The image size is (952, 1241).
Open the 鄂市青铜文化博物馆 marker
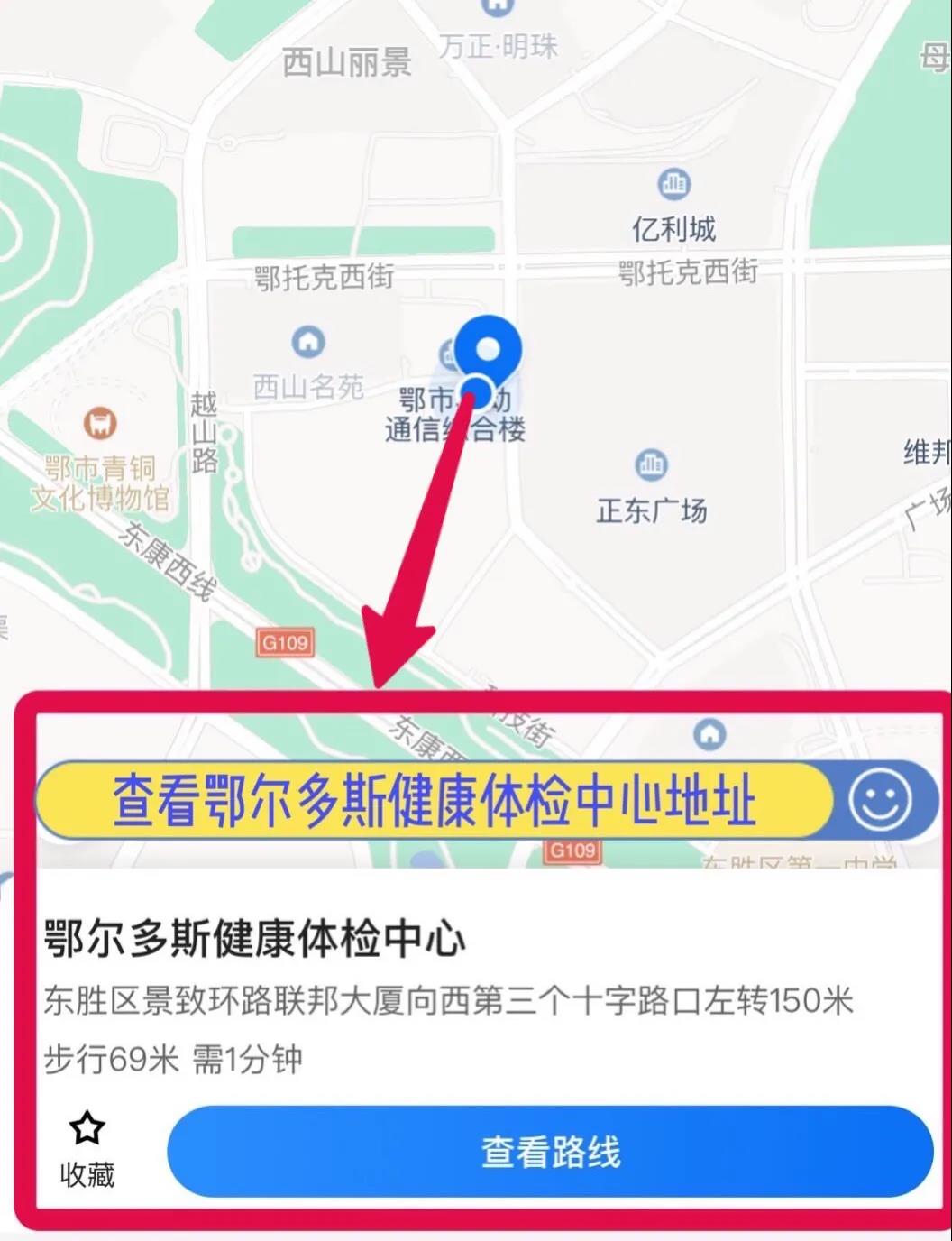click(100, 422)
